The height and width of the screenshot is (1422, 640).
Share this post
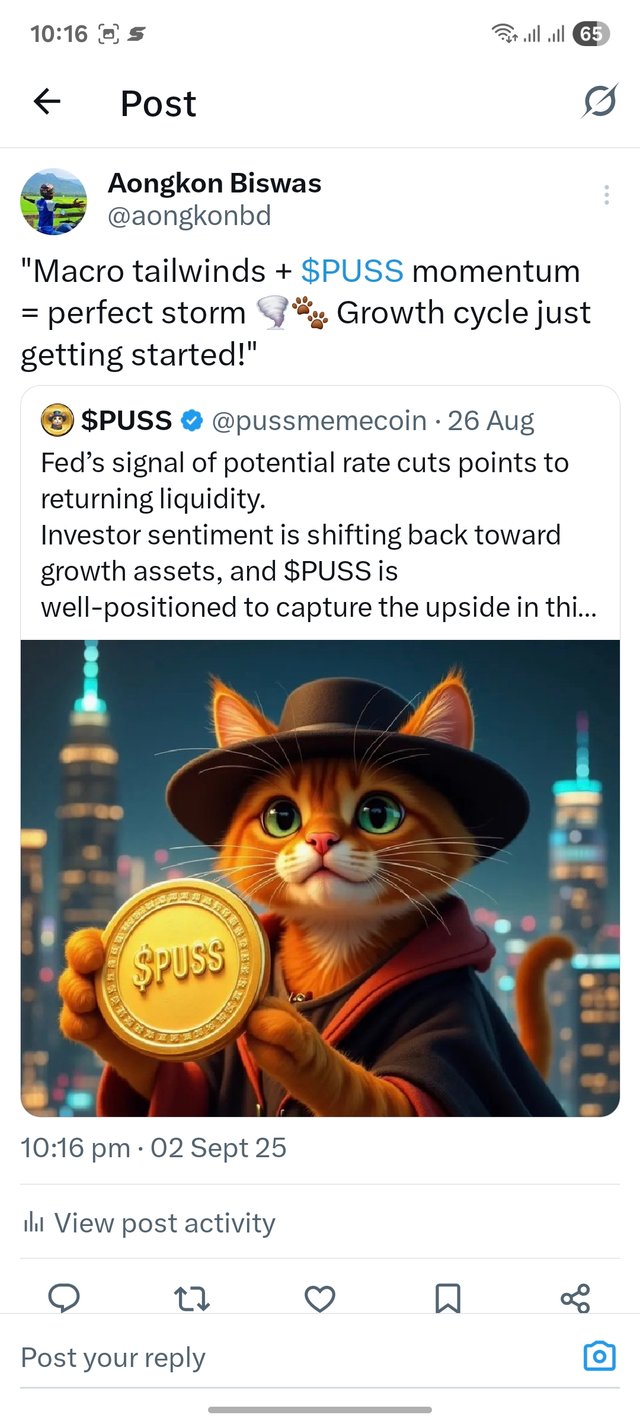(575, 1298)
